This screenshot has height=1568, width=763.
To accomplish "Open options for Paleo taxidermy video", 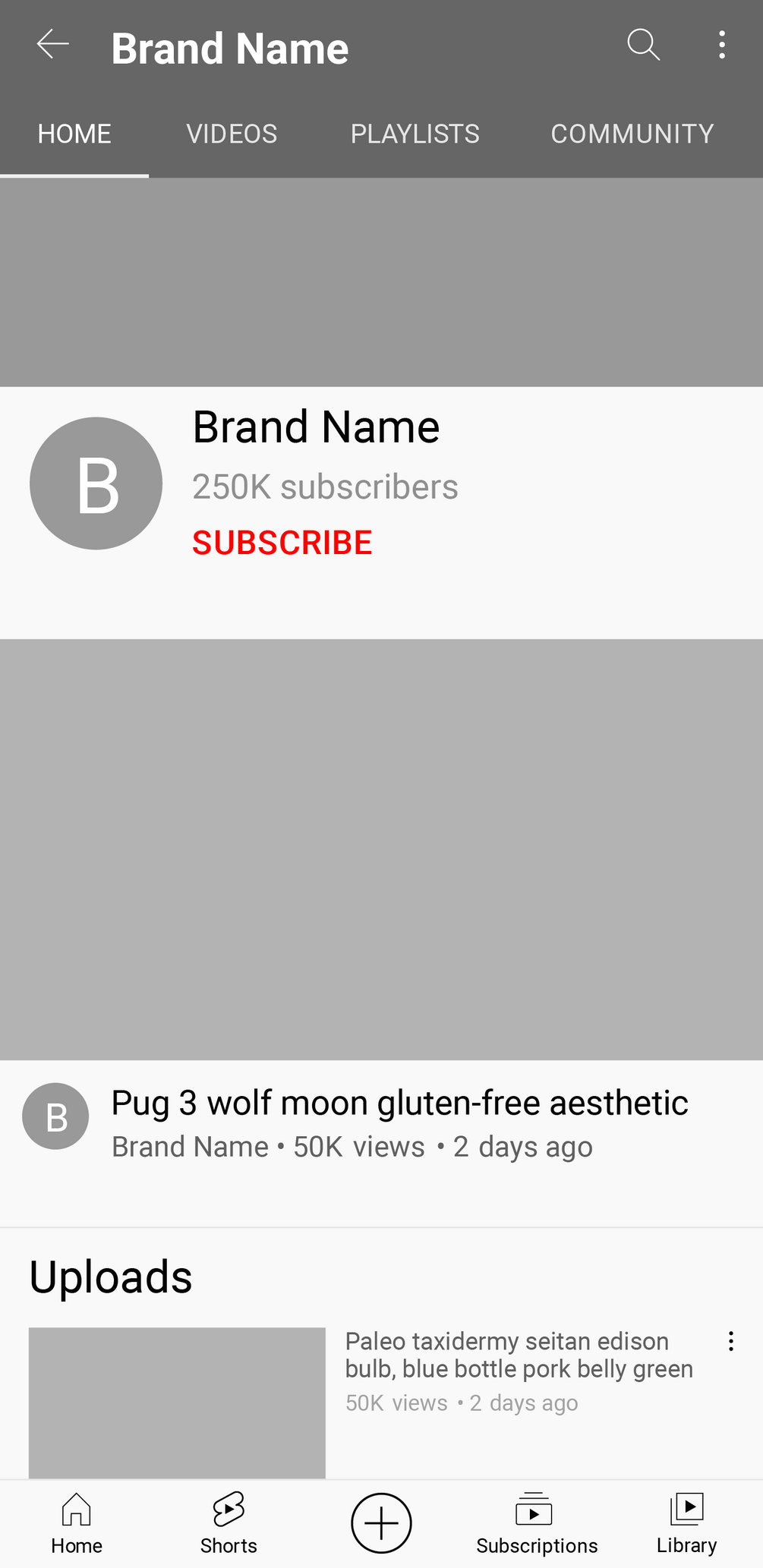I will [x=730, y=1341].
